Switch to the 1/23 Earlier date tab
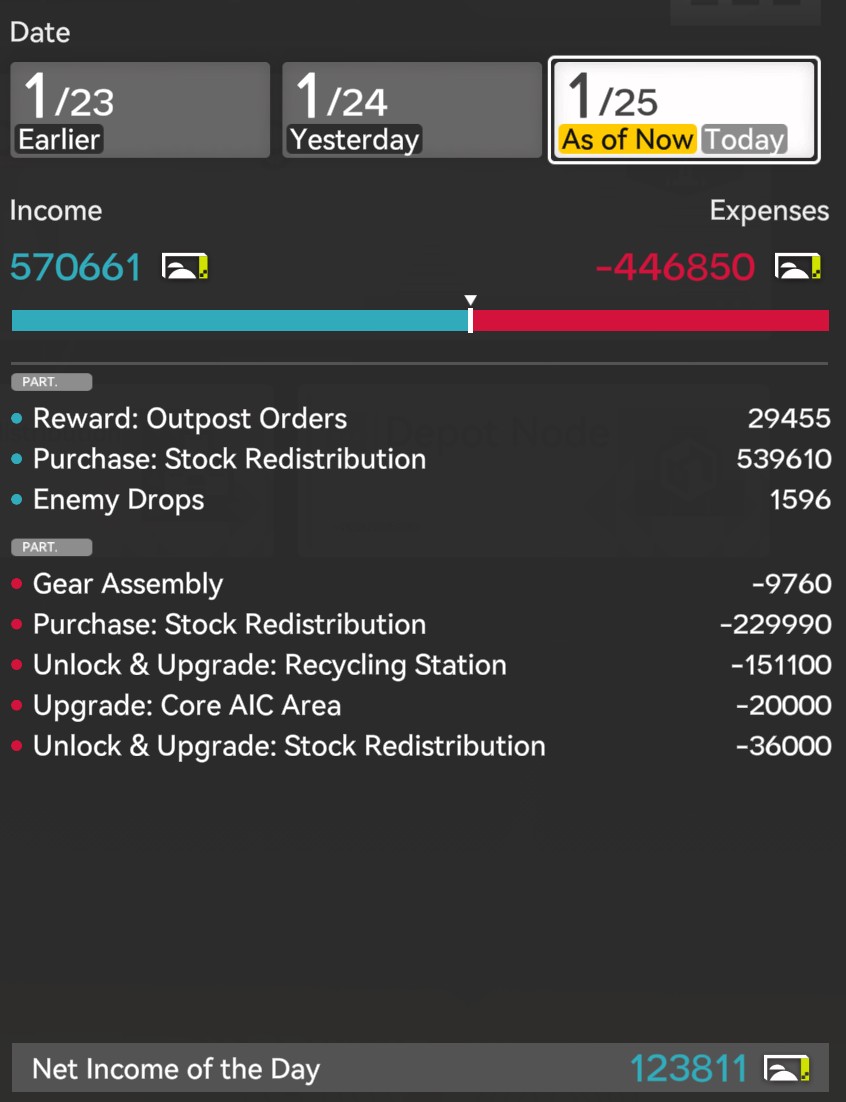Image resolution: width=846 pixels, height=1102 pixels. click(x=140, y=110)
